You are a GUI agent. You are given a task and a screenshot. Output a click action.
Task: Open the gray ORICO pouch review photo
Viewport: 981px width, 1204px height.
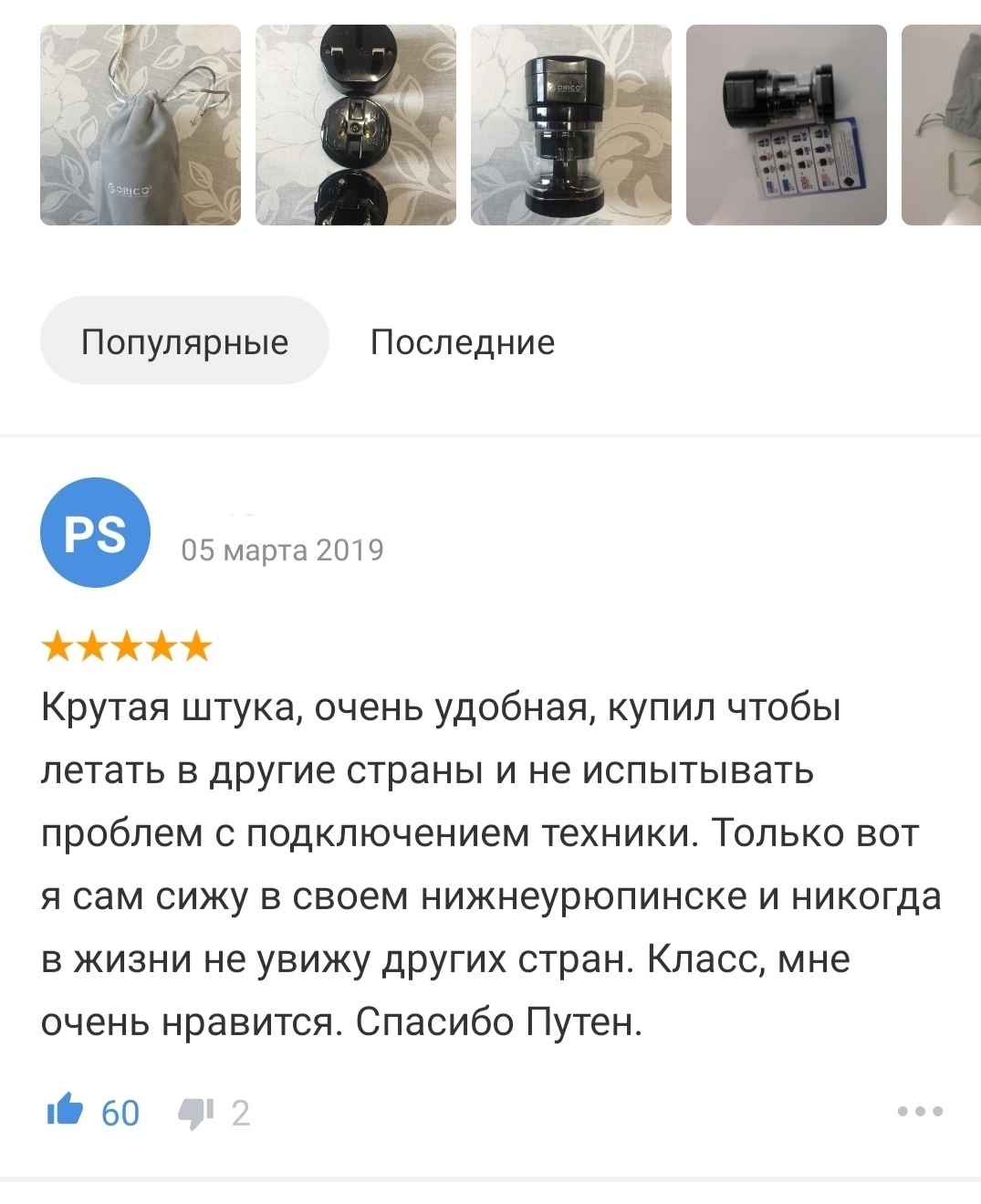tap(141, 125)
